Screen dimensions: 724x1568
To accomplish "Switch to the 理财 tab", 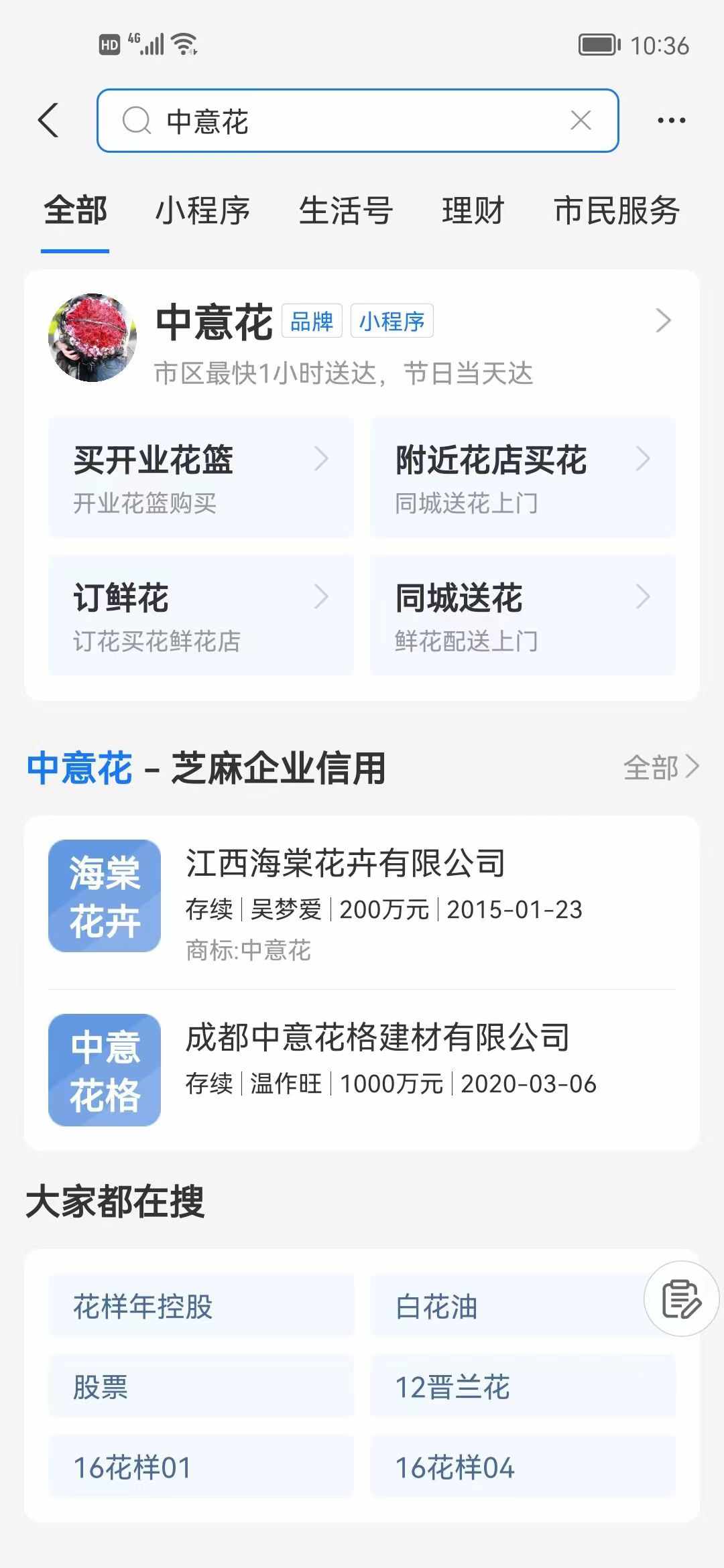I will click(x=472, y=210).
